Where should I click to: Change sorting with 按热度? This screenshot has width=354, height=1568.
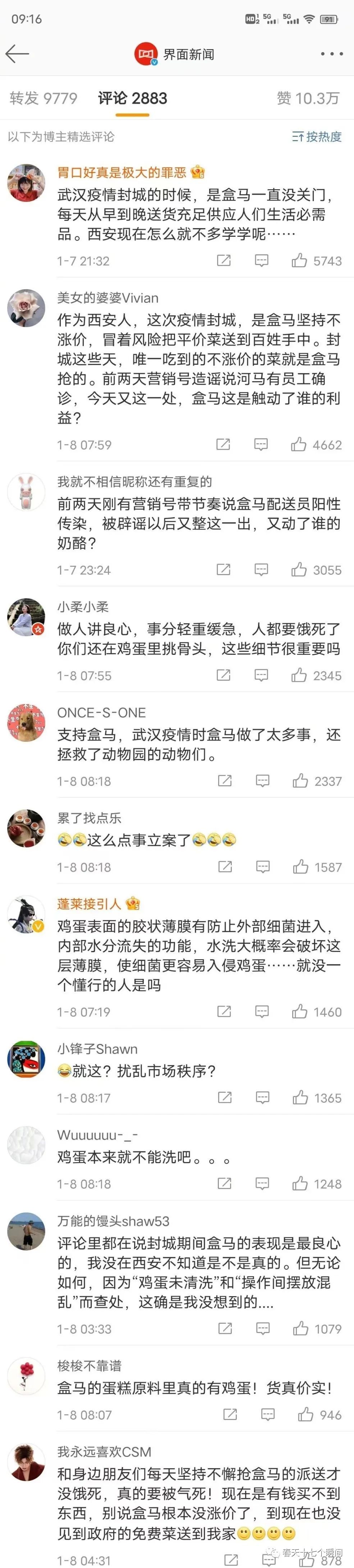(x=317, y=137)
